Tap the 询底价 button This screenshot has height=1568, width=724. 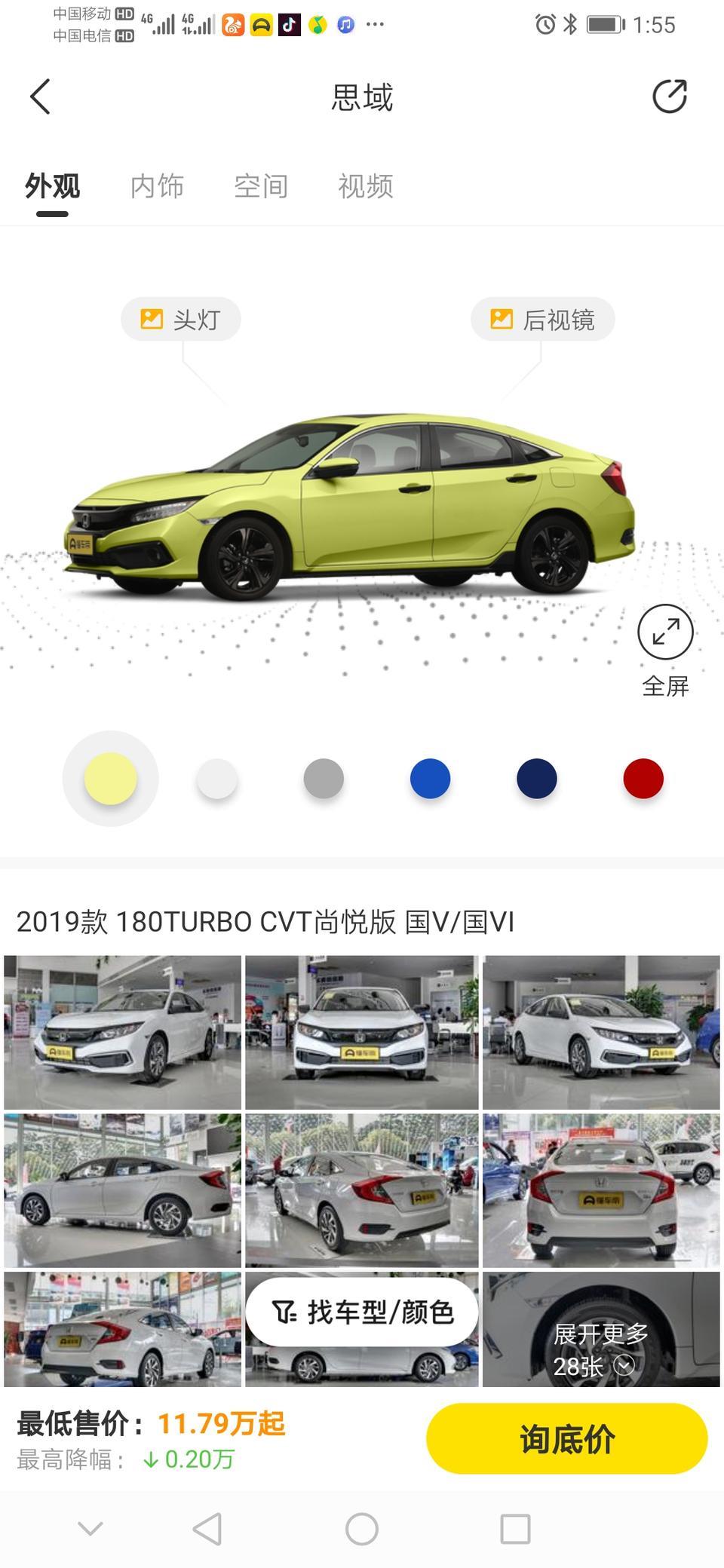(566, 1438)
